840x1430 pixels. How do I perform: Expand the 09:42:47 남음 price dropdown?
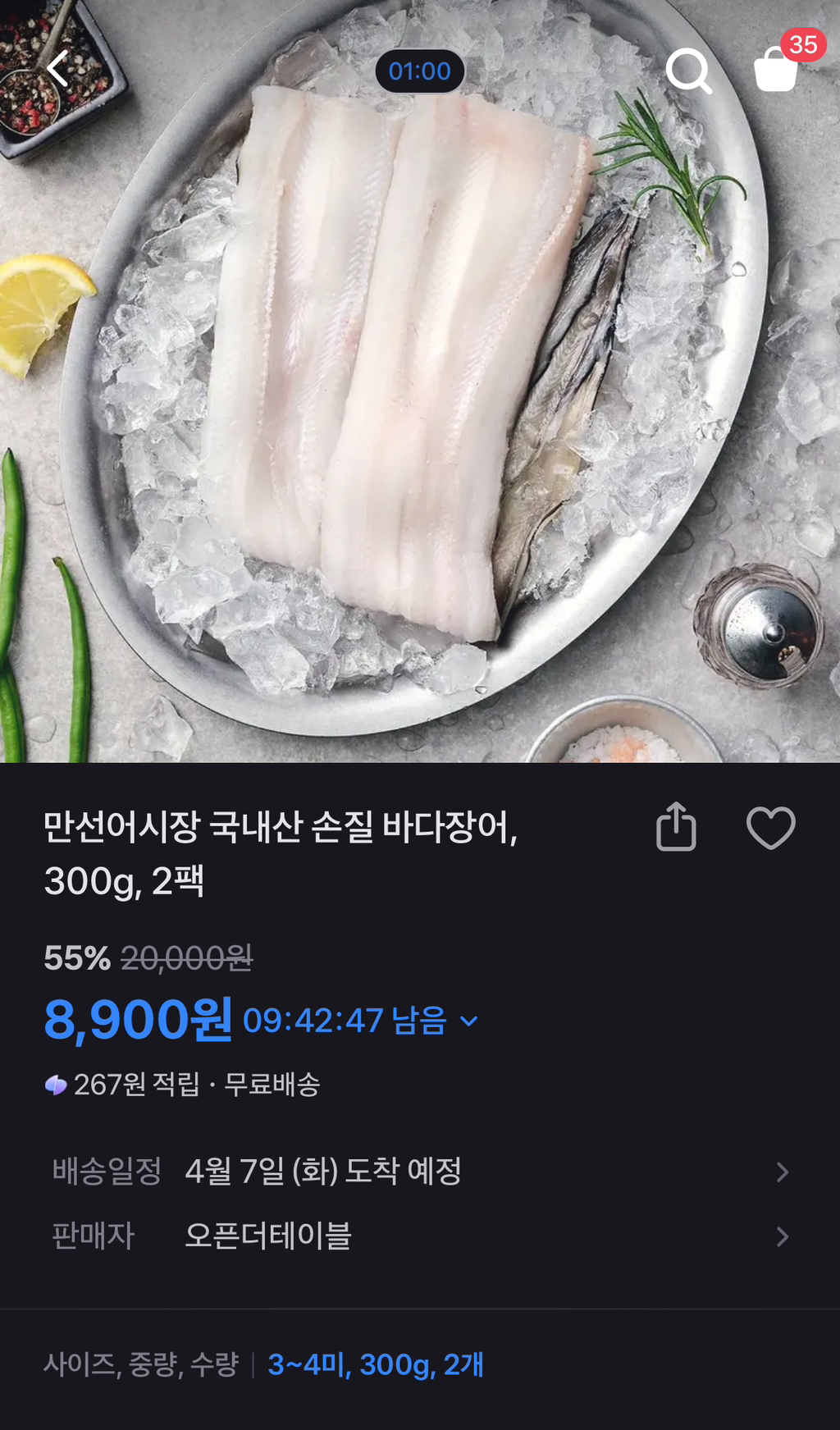point(469,1021)
